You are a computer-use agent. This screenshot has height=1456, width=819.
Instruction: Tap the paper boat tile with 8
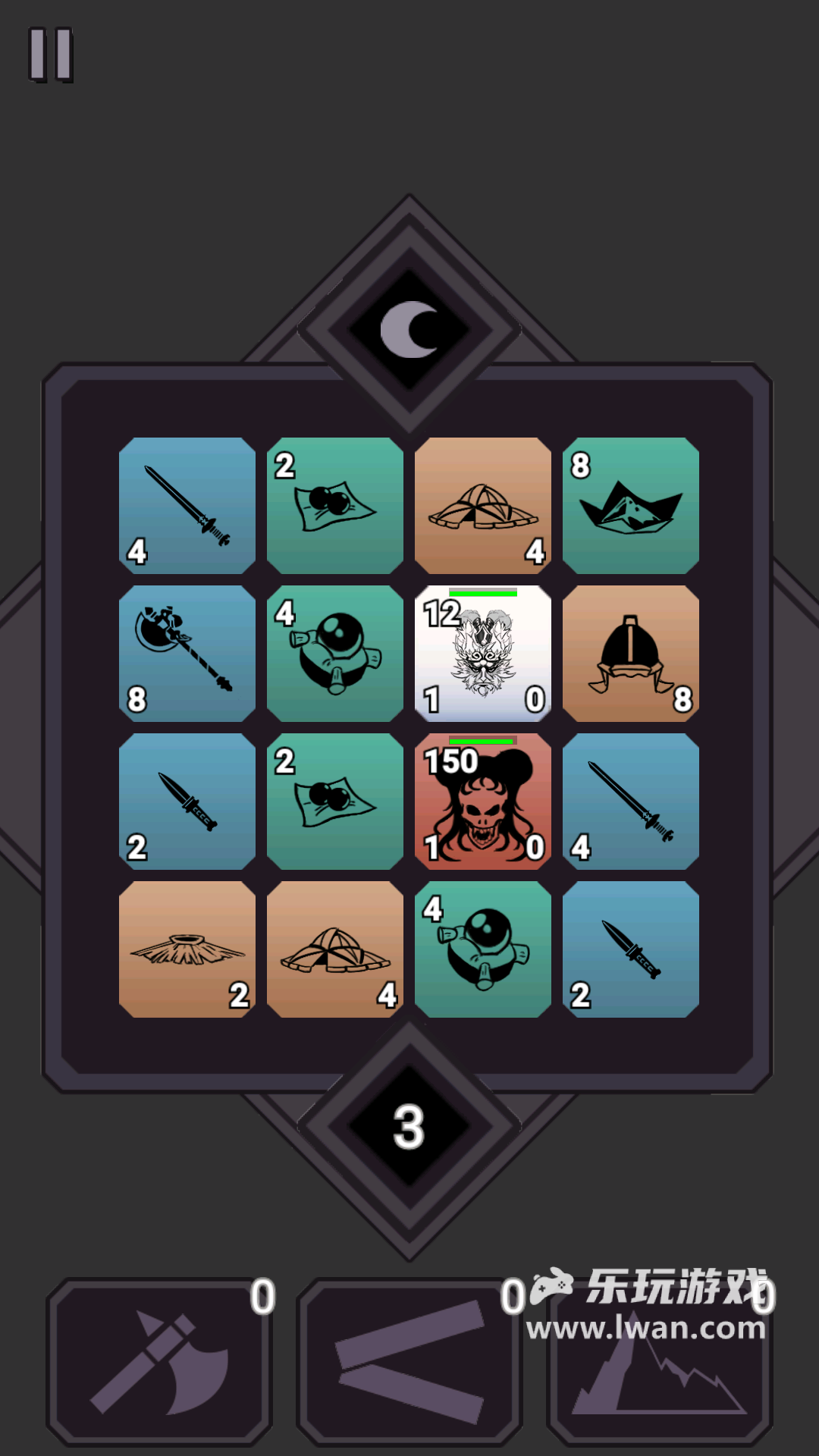[x=631, y=505]
